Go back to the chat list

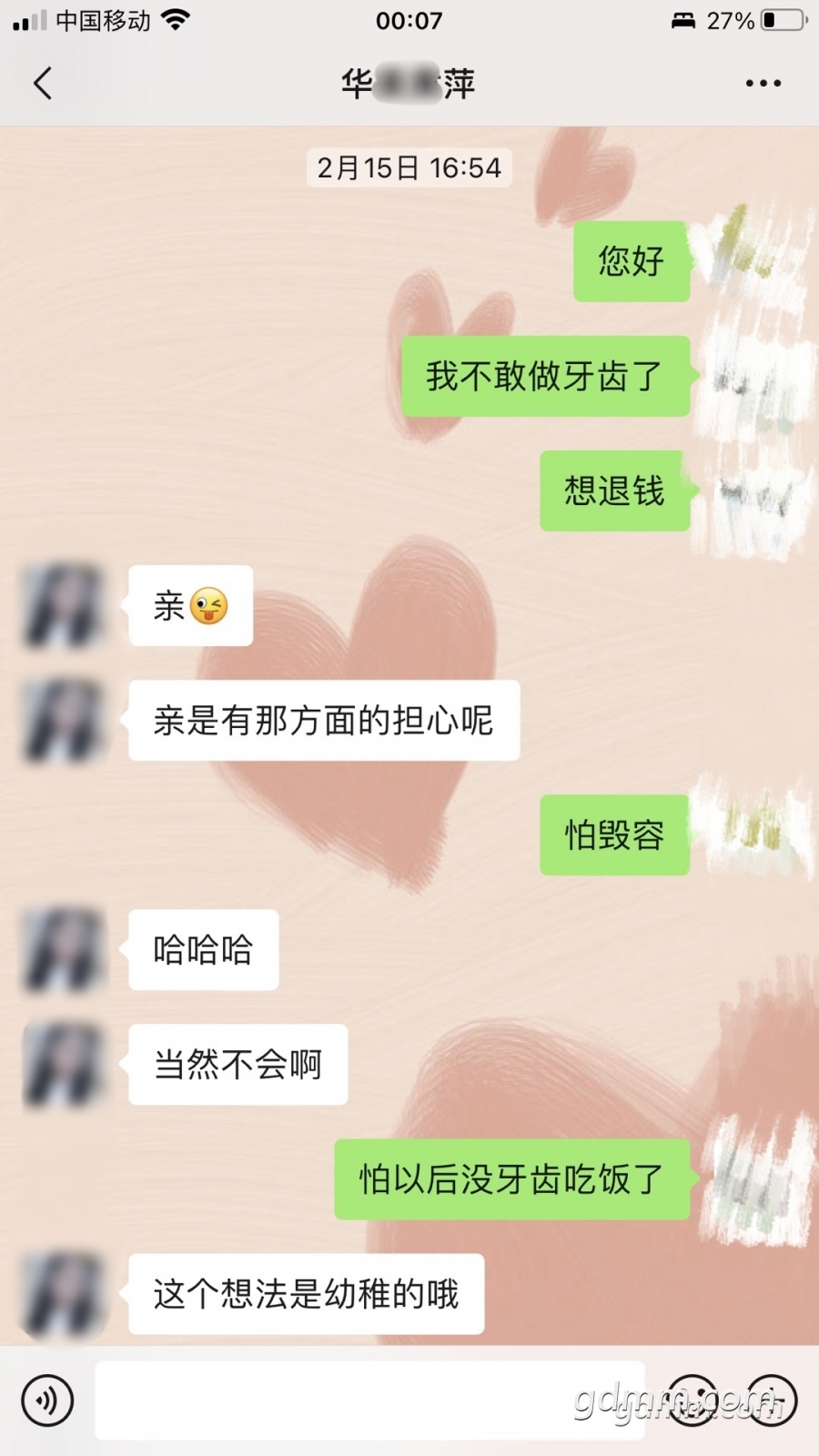pyautogui.click(x=43, y=83)
